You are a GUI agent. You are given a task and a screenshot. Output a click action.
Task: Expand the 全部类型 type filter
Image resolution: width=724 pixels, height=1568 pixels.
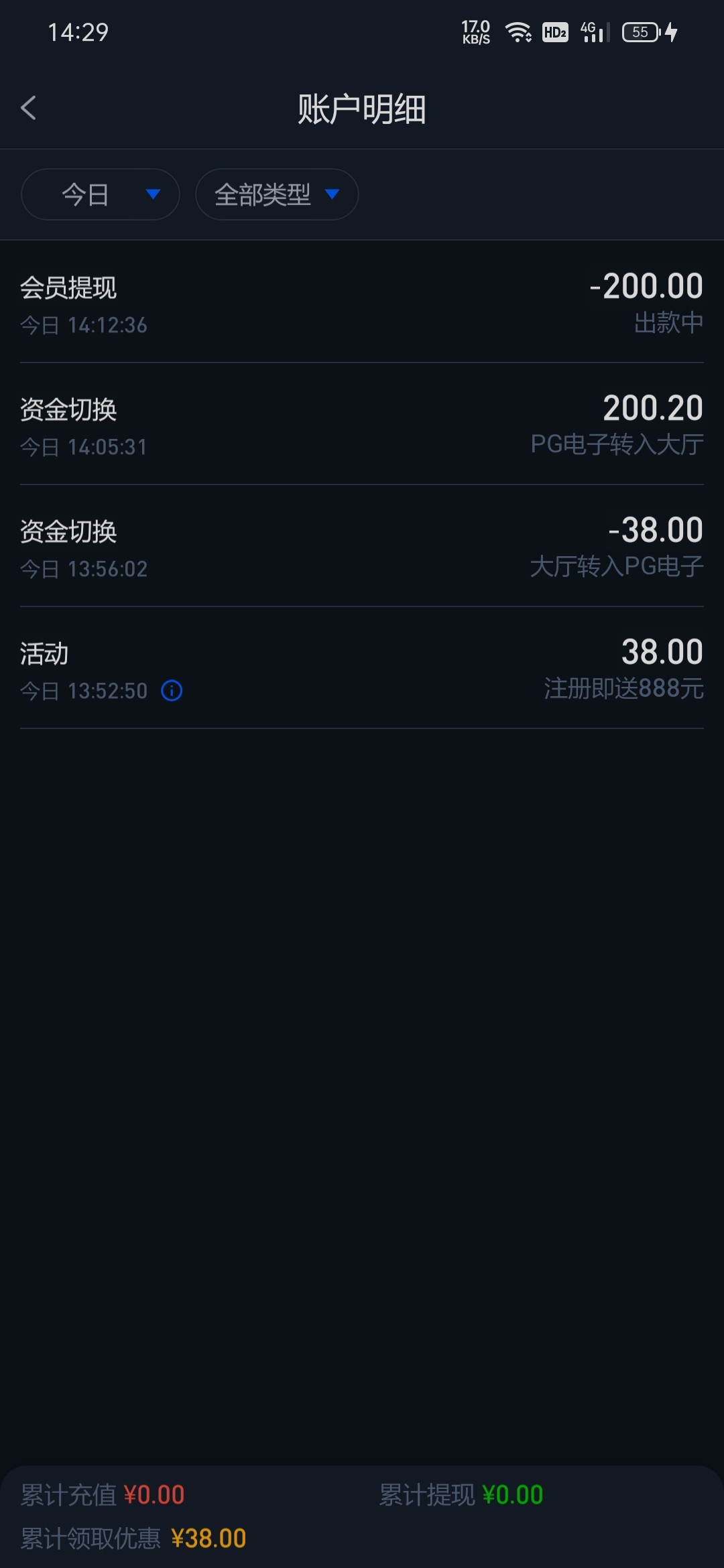(x=277, y=194)
